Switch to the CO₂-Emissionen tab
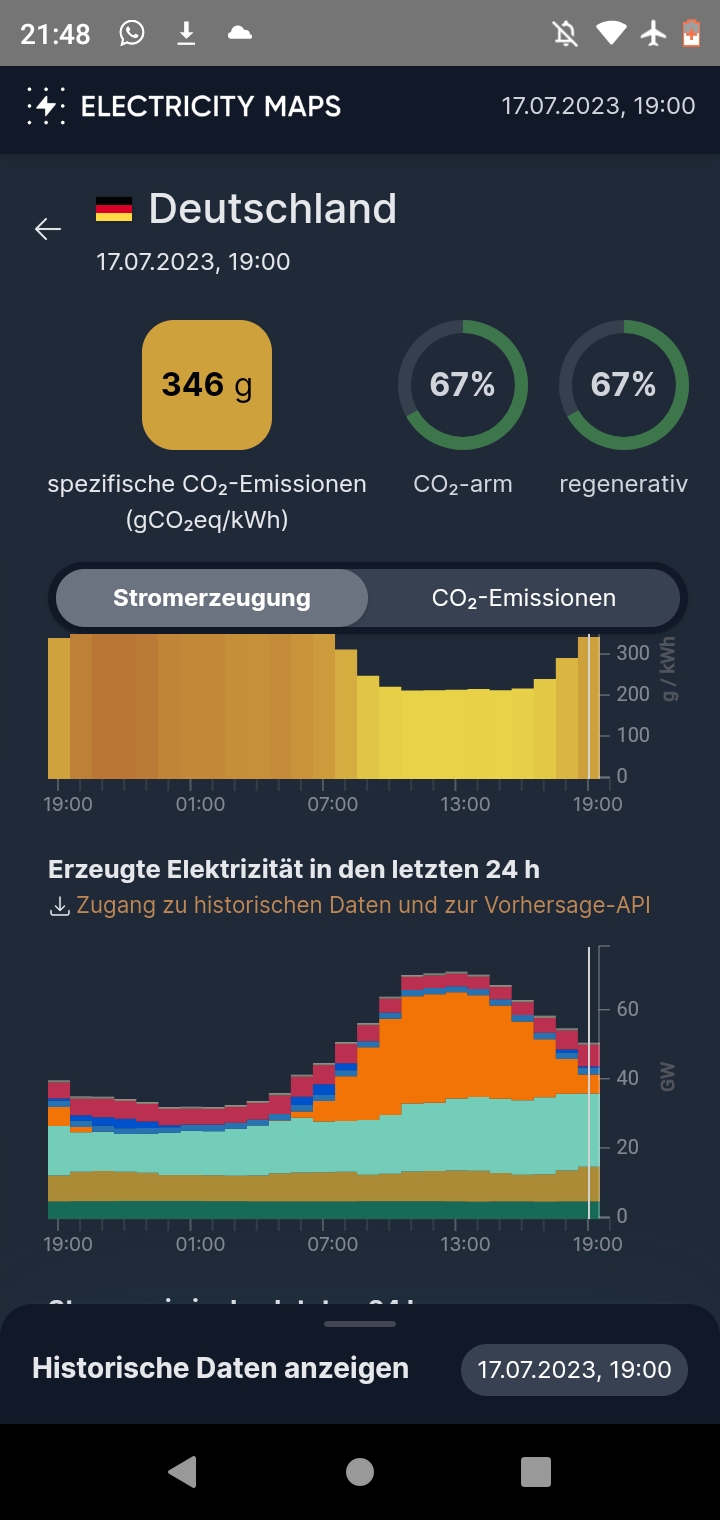720x1520 pixels. (523, 598)
